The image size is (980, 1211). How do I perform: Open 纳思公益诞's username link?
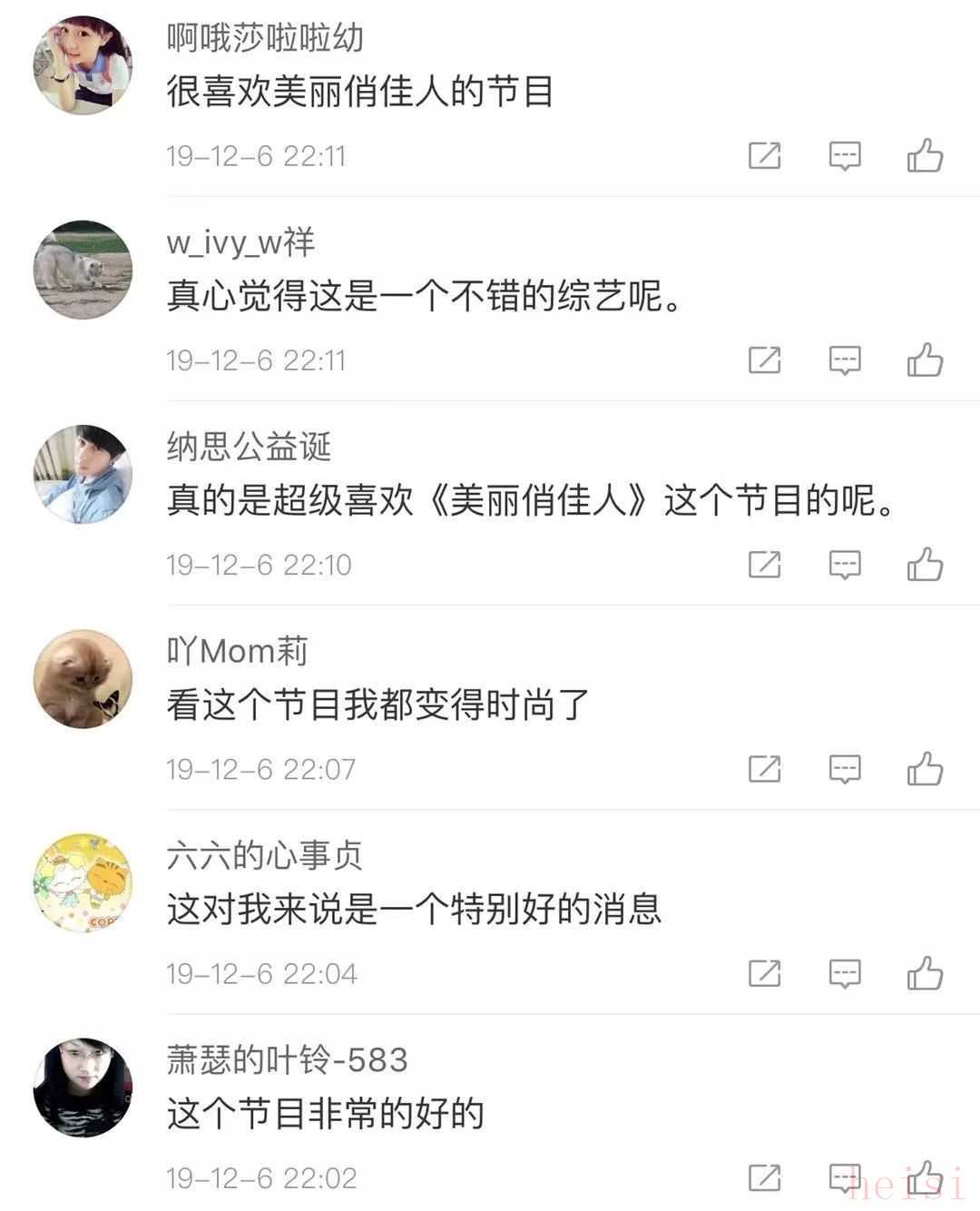pyautogui.click(x=249, y=447)
